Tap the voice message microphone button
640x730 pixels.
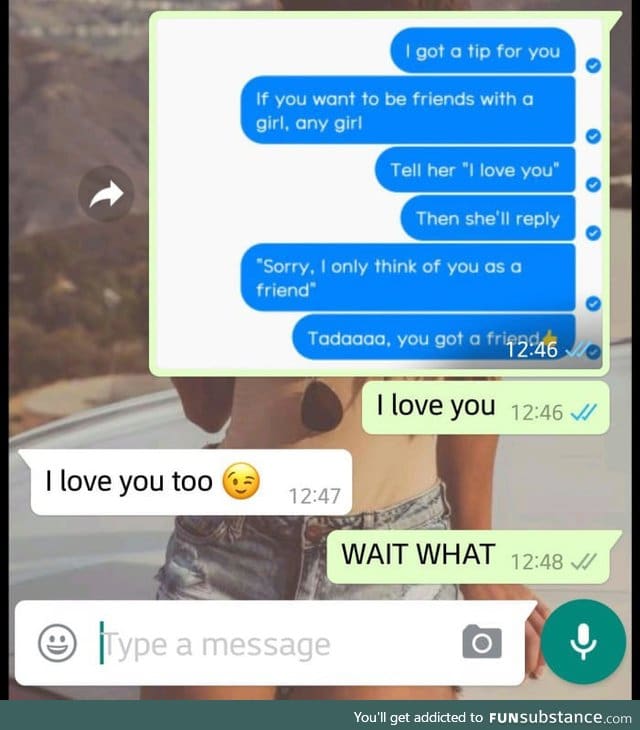tap(585, 642)
